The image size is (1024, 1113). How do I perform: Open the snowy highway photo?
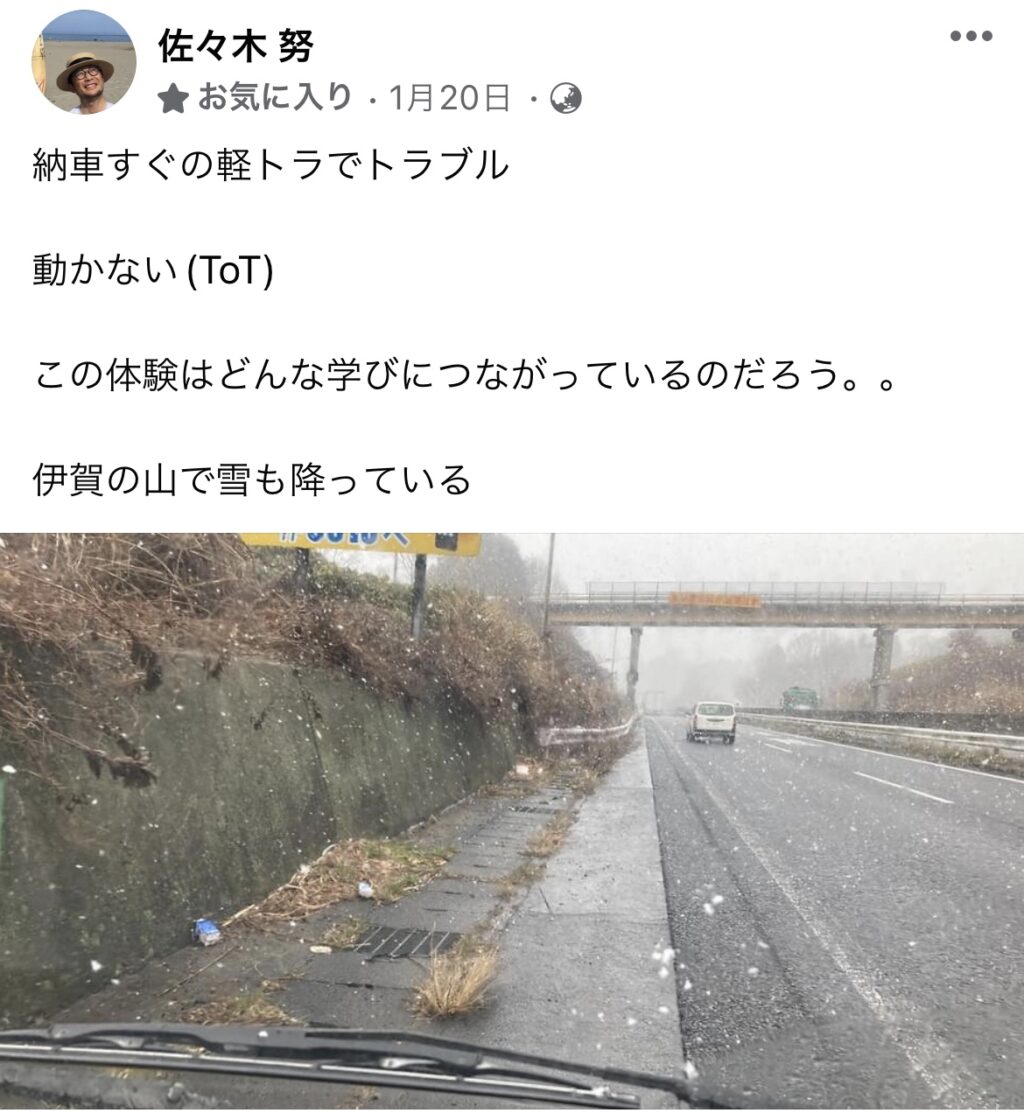(x=512, y=820)
